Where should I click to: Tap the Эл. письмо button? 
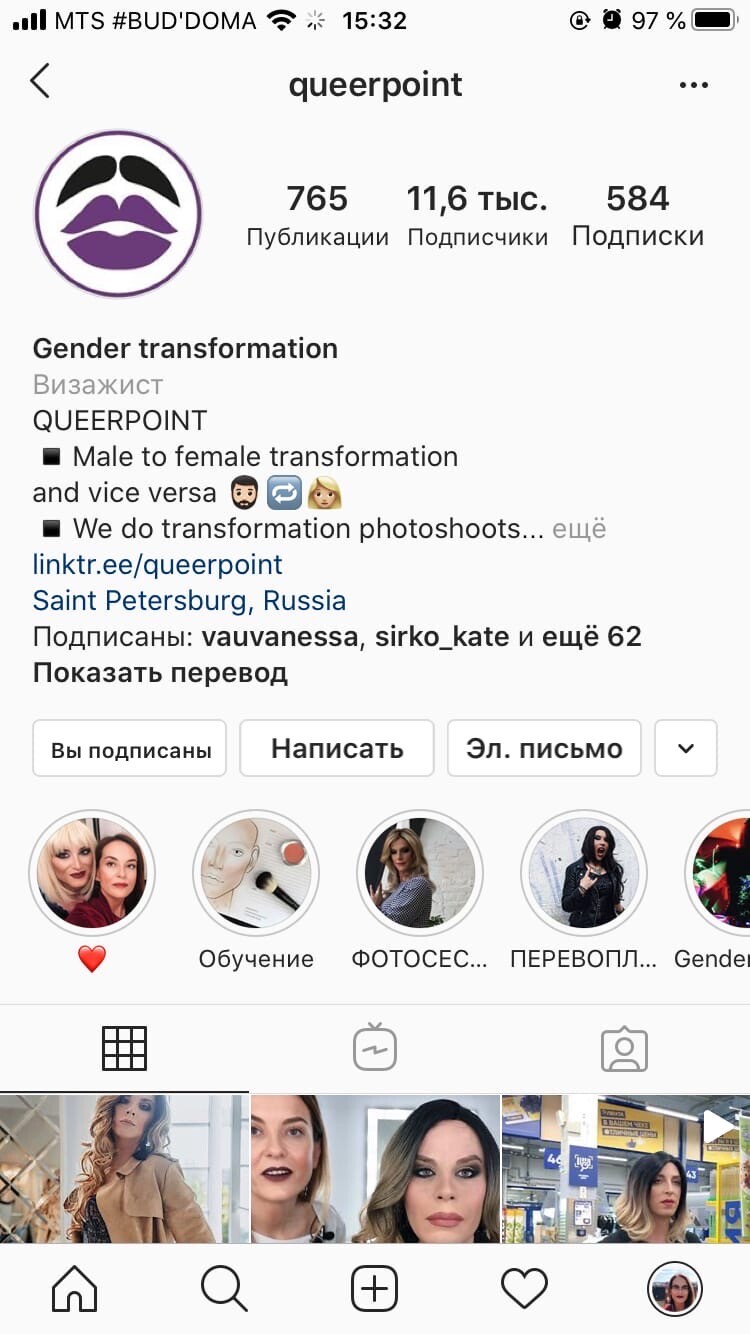pos(544,749)
